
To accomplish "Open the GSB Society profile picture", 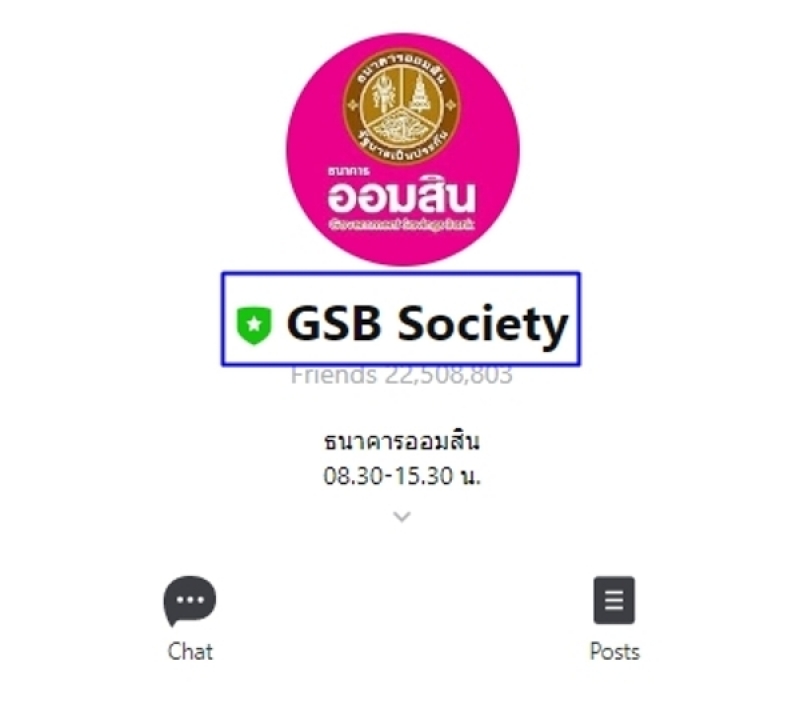I will point(402,148).
